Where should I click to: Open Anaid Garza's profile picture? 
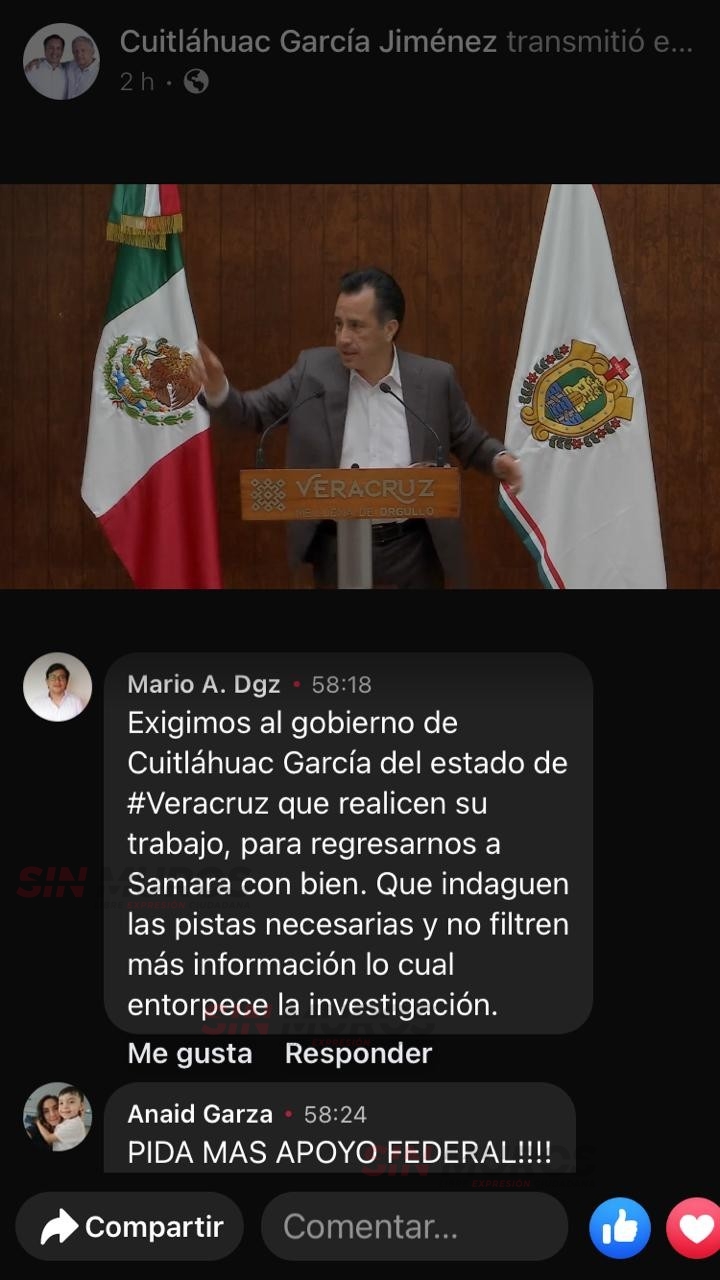point(58,1116)
